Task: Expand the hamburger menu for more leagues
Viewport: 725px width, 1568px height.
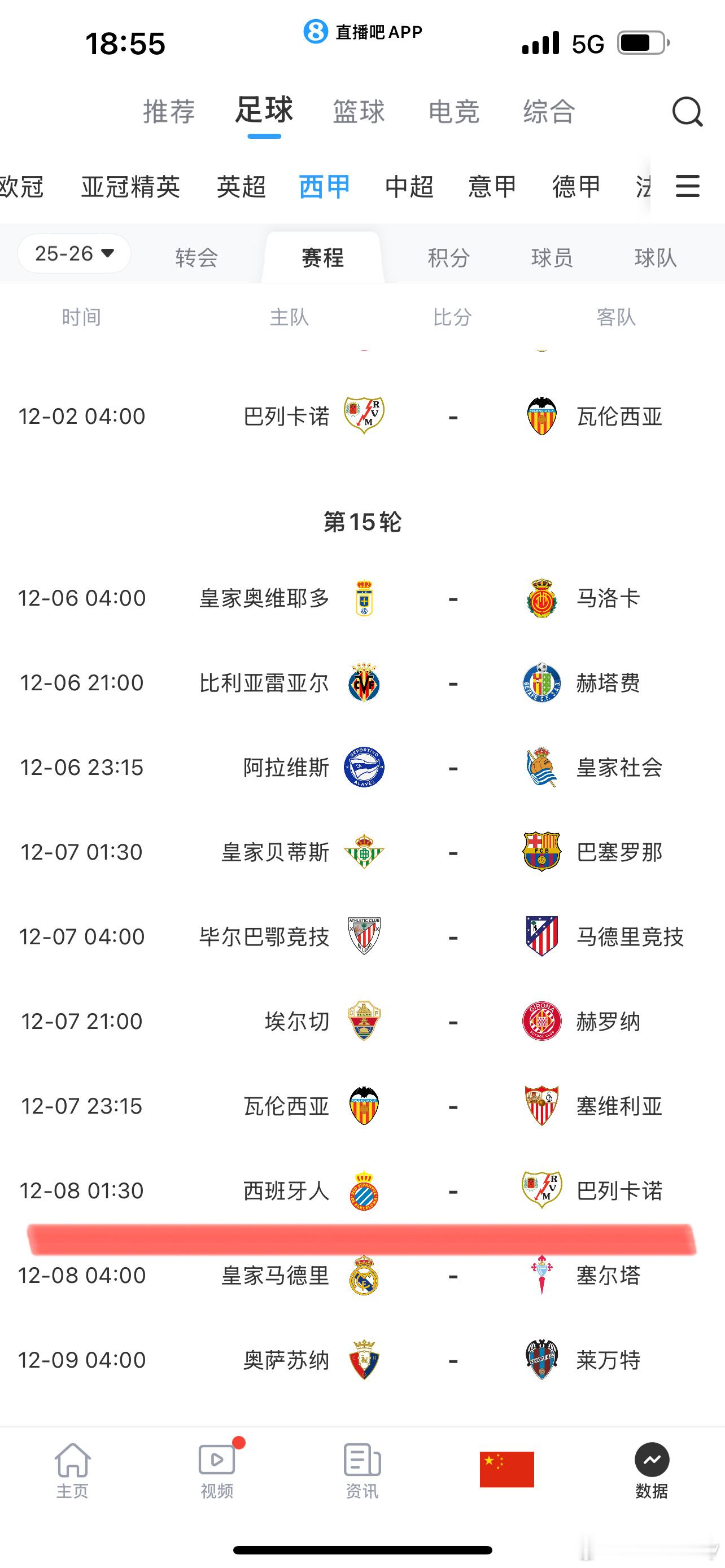Action: pyautogui.click(x=687, y=187)
